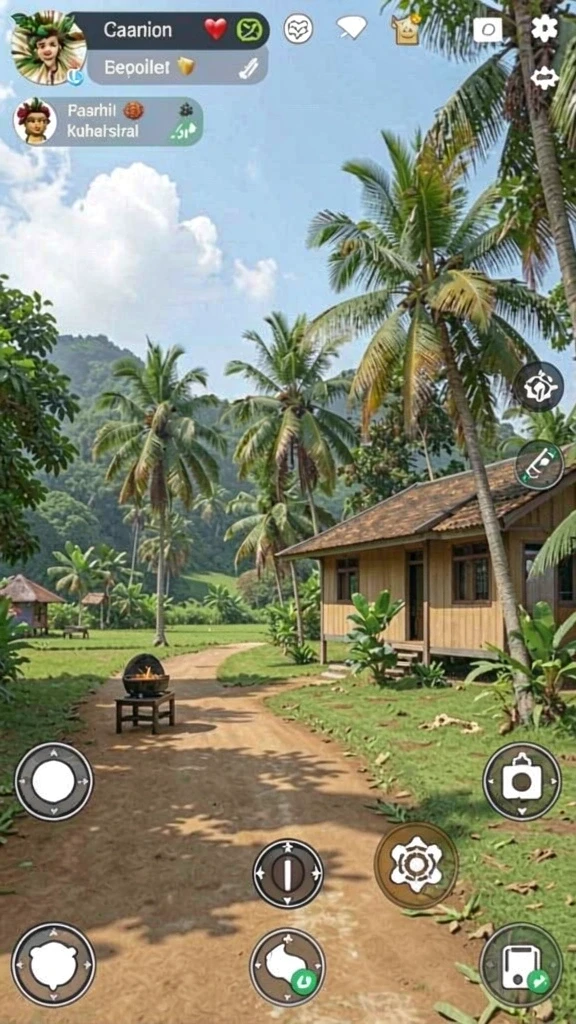Image resolution: width=576 pixels, height=1024 pixels.
Task: Tap the small gear below the settings icon
Action: (x=544, y=78)
